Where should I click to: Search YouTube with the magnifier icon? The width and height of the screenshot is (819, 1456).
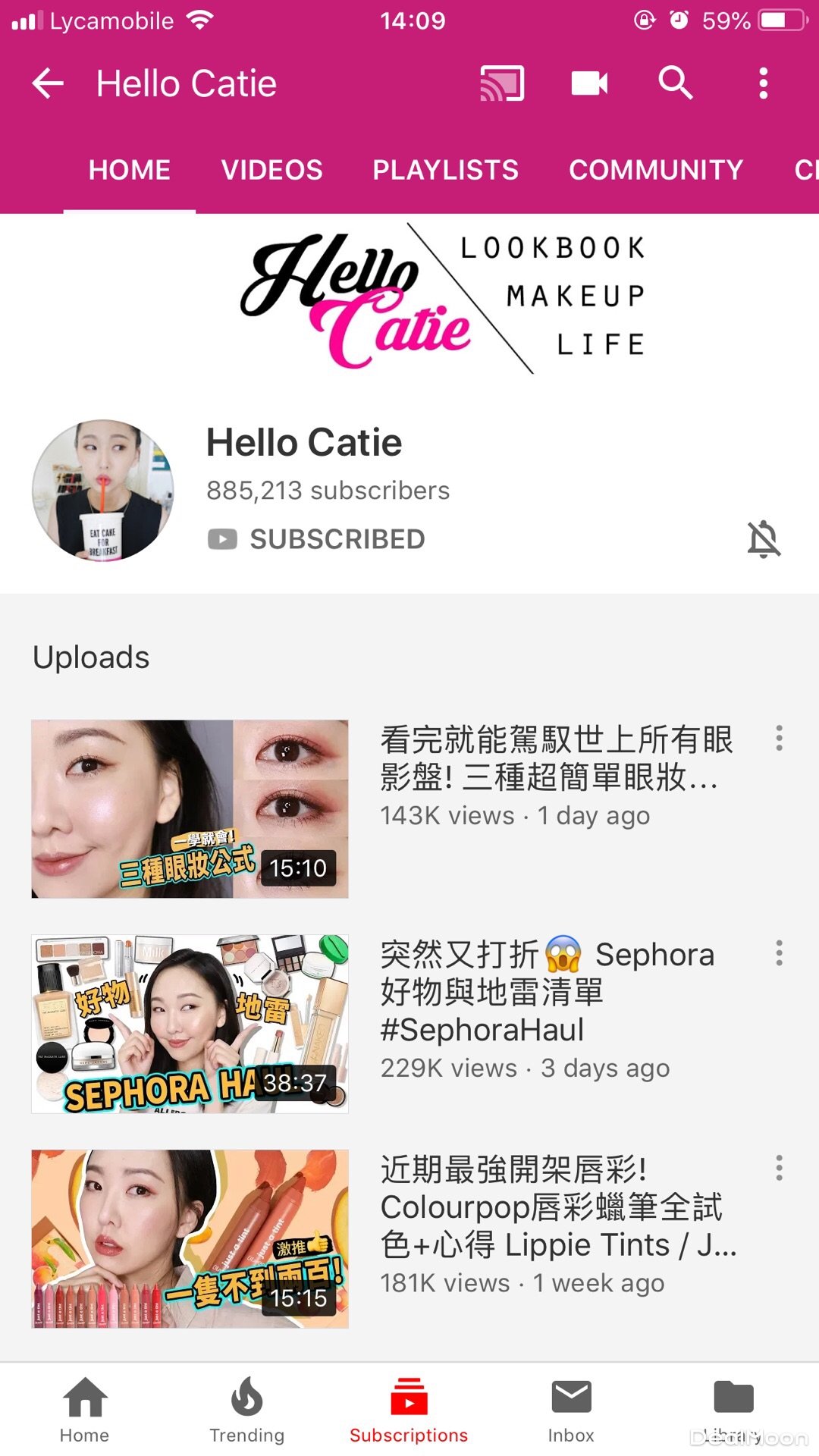675,83
